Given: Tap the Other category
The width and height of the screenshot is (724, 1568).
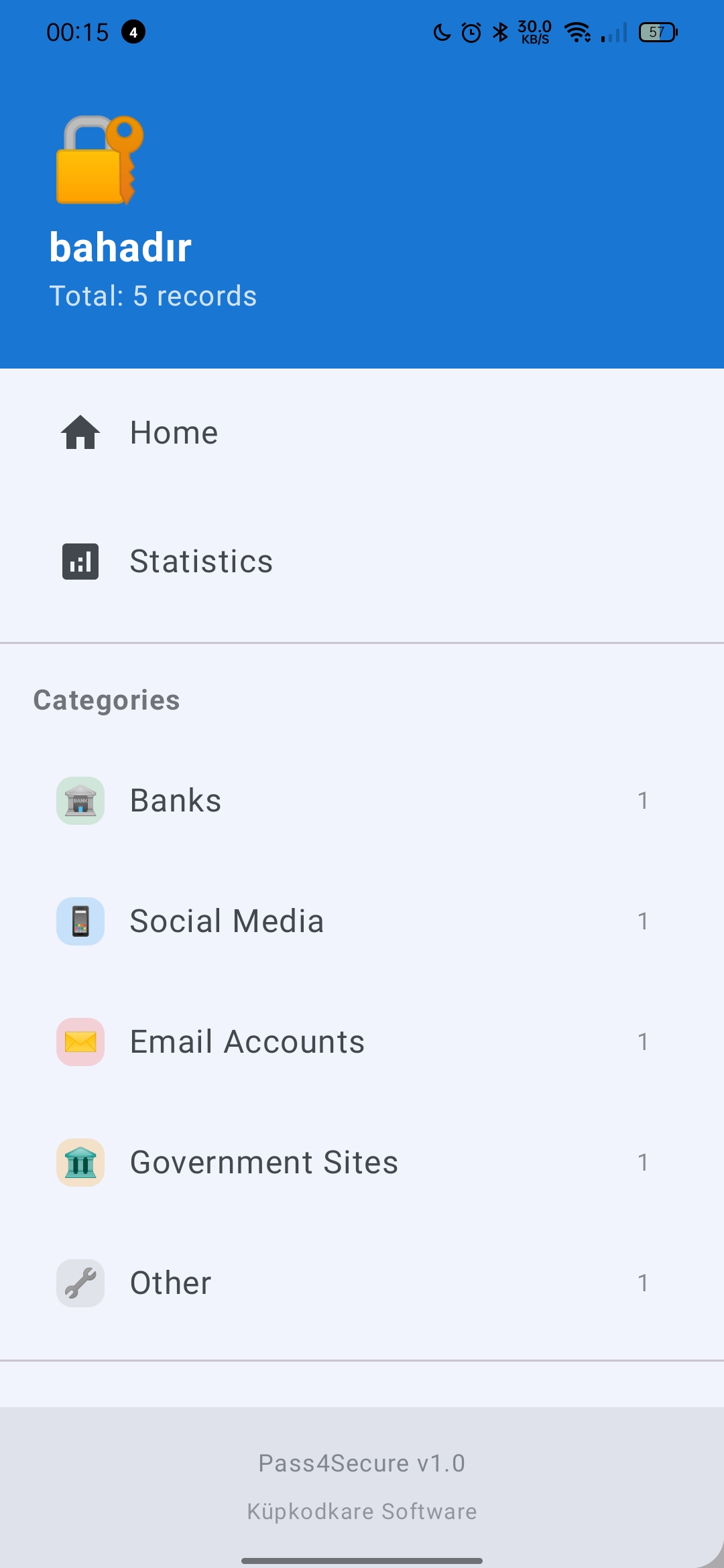Looking at the screenshot, I should coord(362,1283).
